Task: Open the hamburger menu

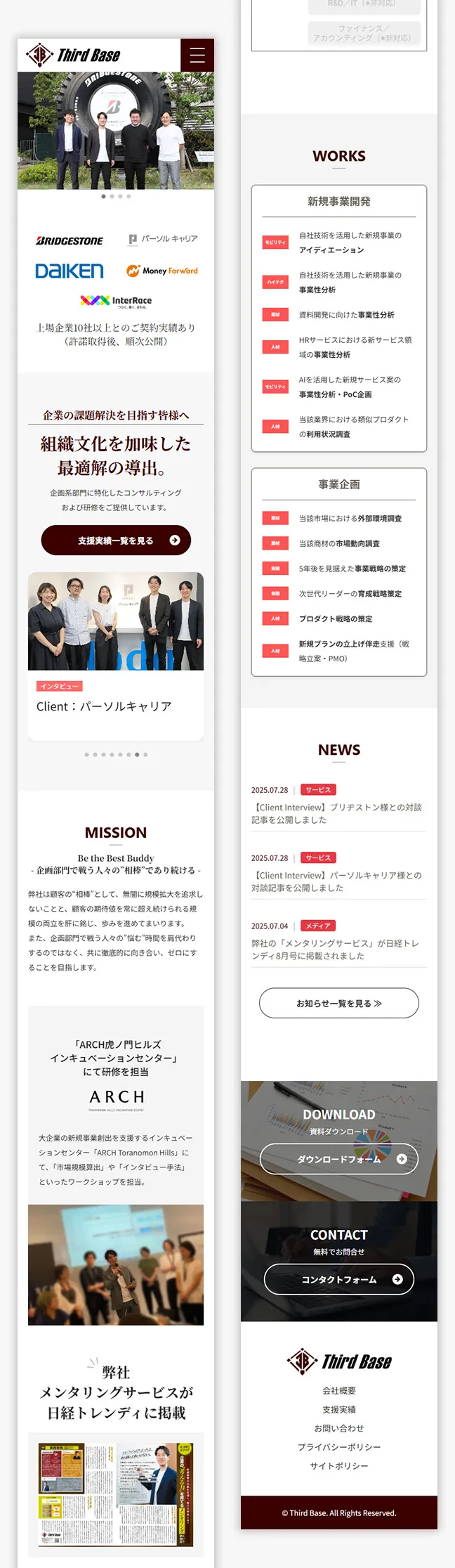Action: click(197, 55)
